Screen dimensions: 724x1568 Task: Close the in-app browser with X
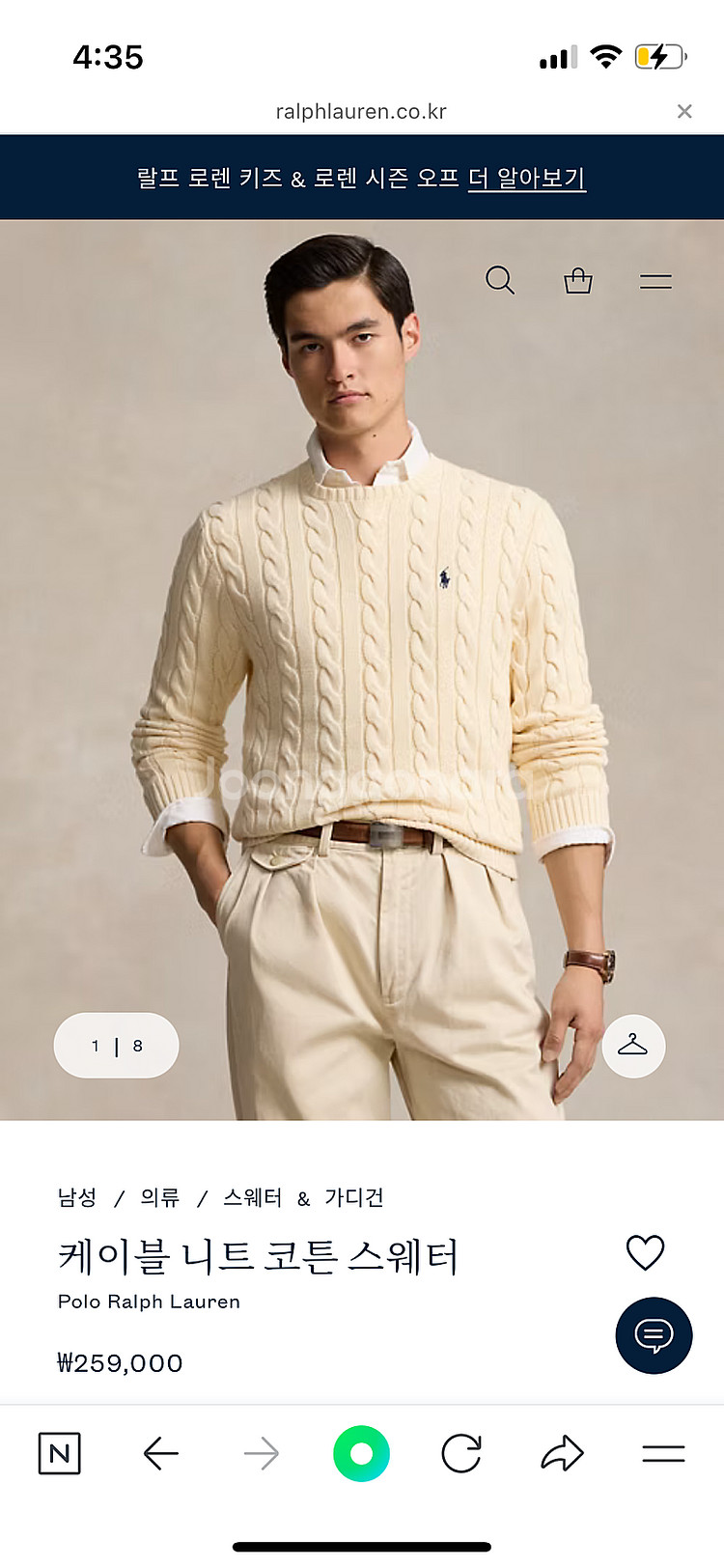[684, 111]
